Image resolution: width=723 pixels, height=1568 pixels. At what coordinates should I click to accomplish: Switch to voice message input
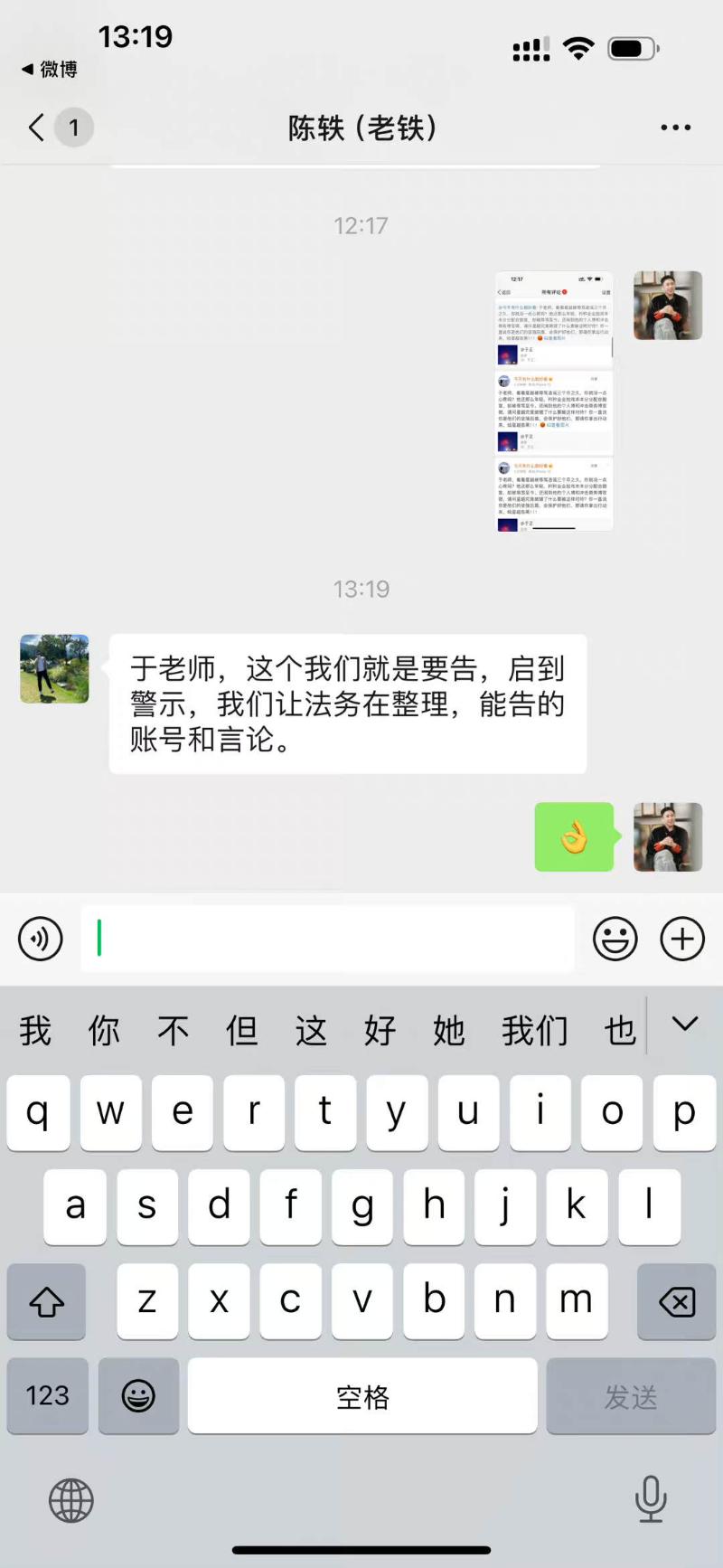[x=41, y=939]
